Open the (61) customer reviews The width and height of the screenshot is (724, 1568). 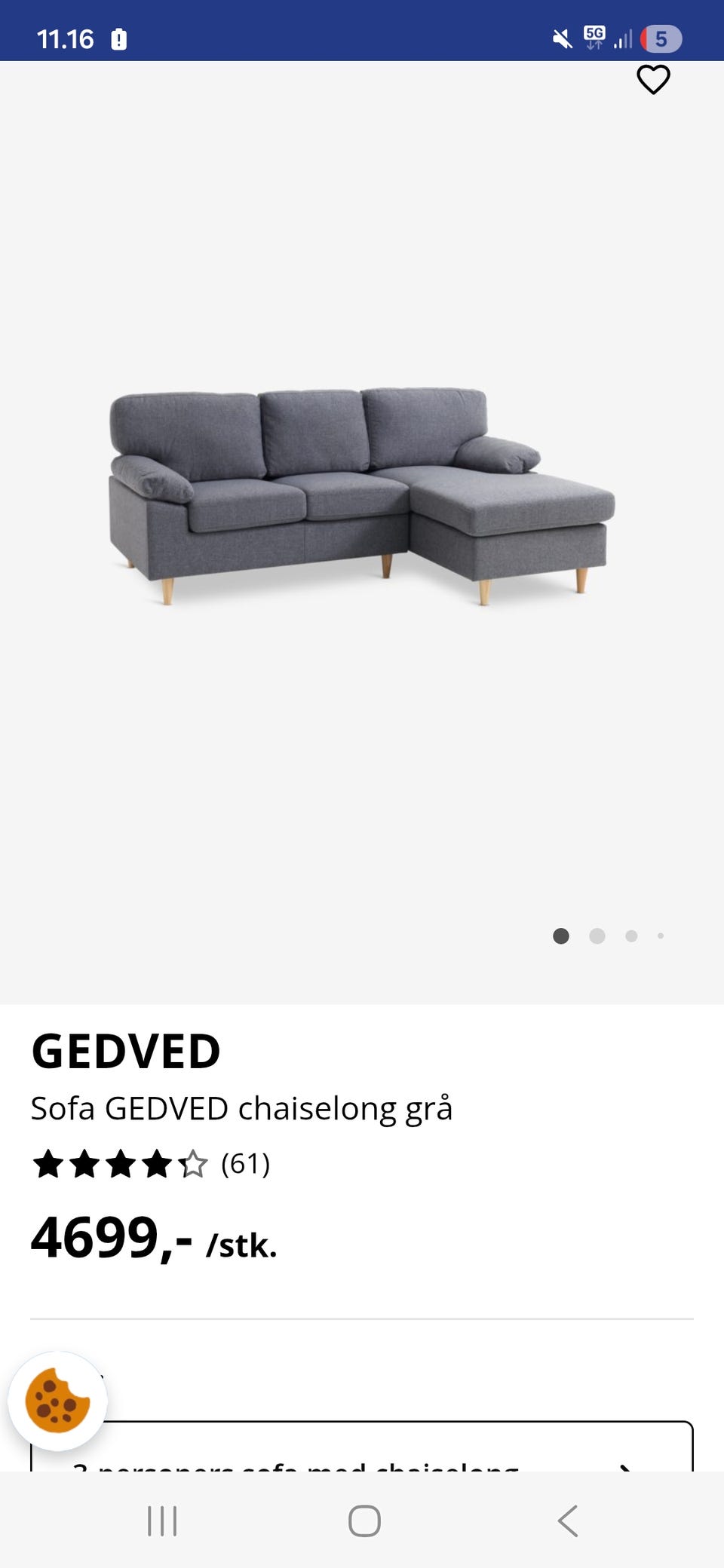coord(245,1165)
